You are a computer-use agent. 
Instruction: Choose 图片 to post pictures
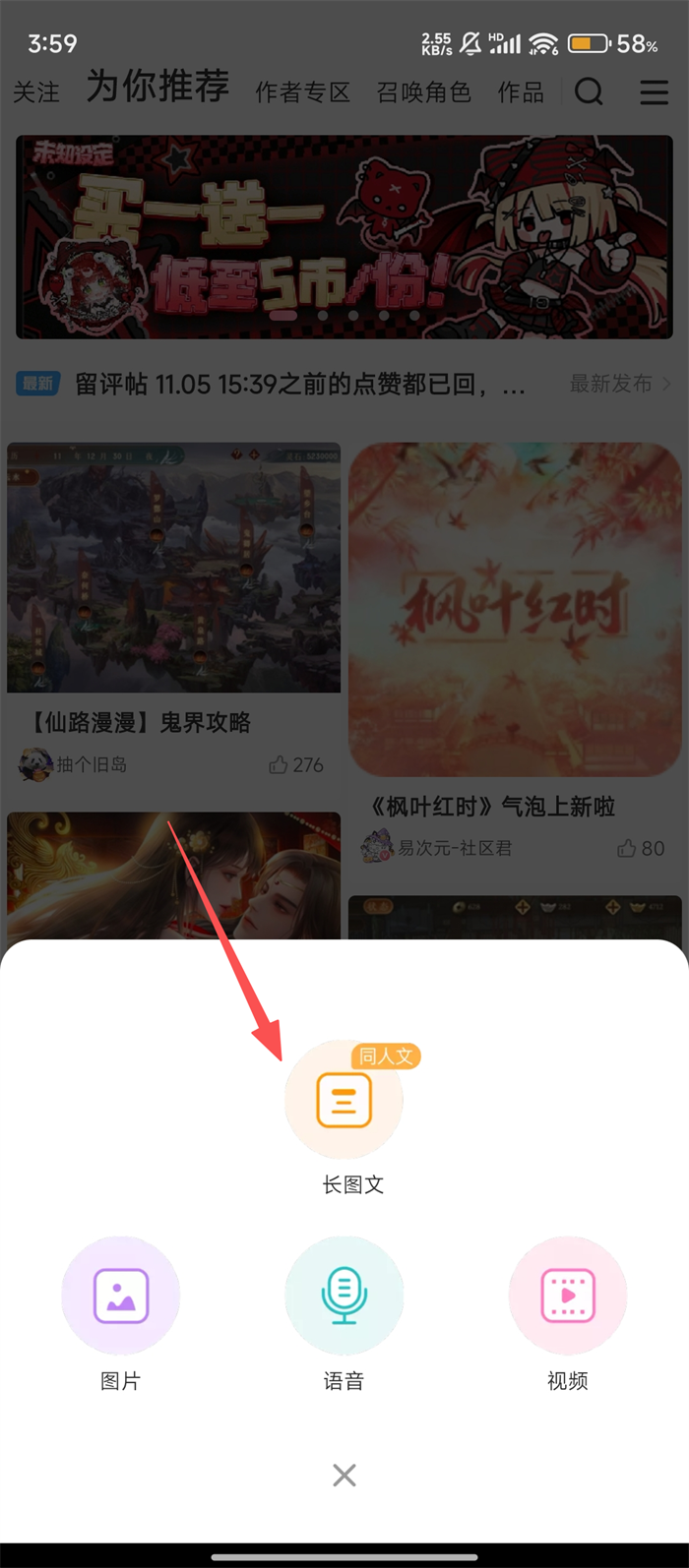pyautogui.click(x=121, y=1296)
